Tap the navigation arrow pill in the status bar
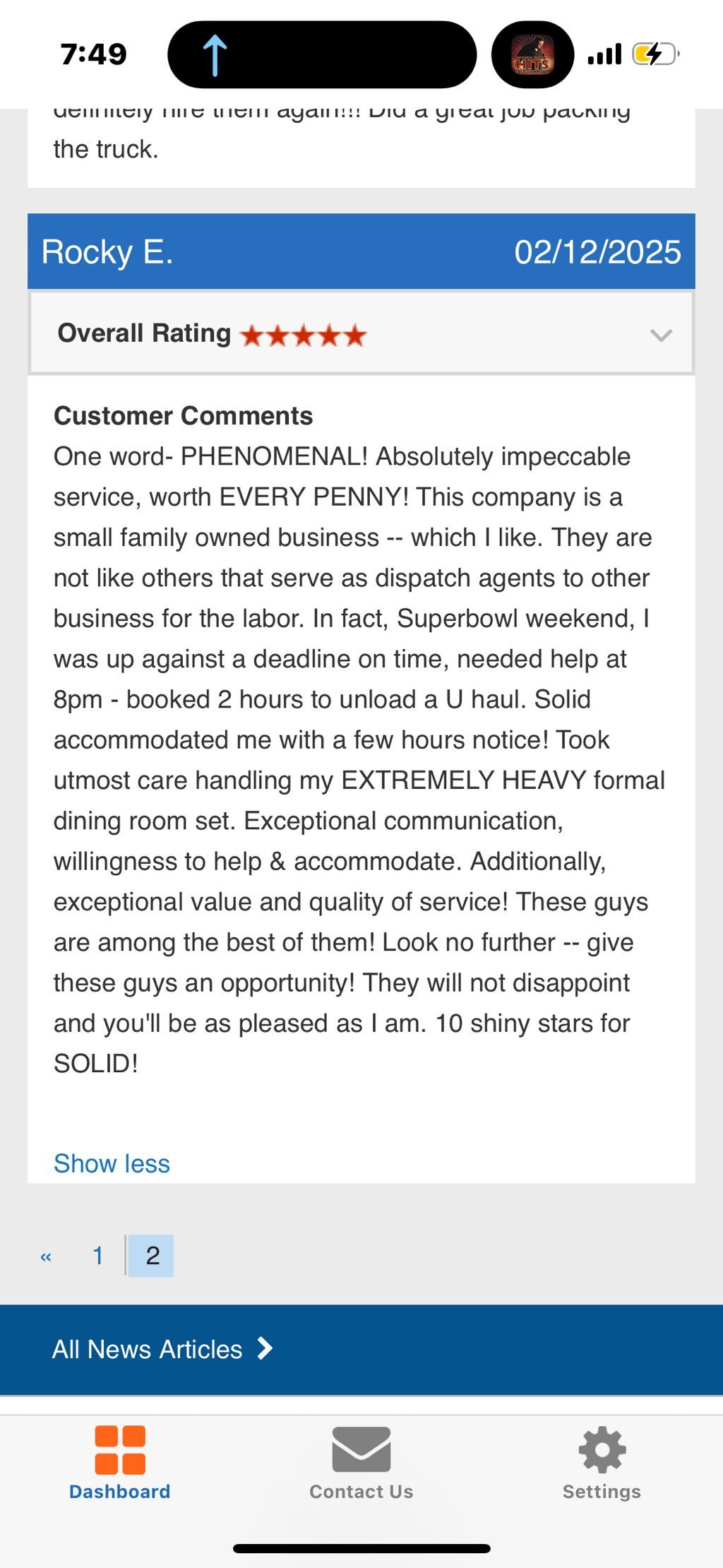The width and height of the screenshot is (723, 1568). (321, 54)
